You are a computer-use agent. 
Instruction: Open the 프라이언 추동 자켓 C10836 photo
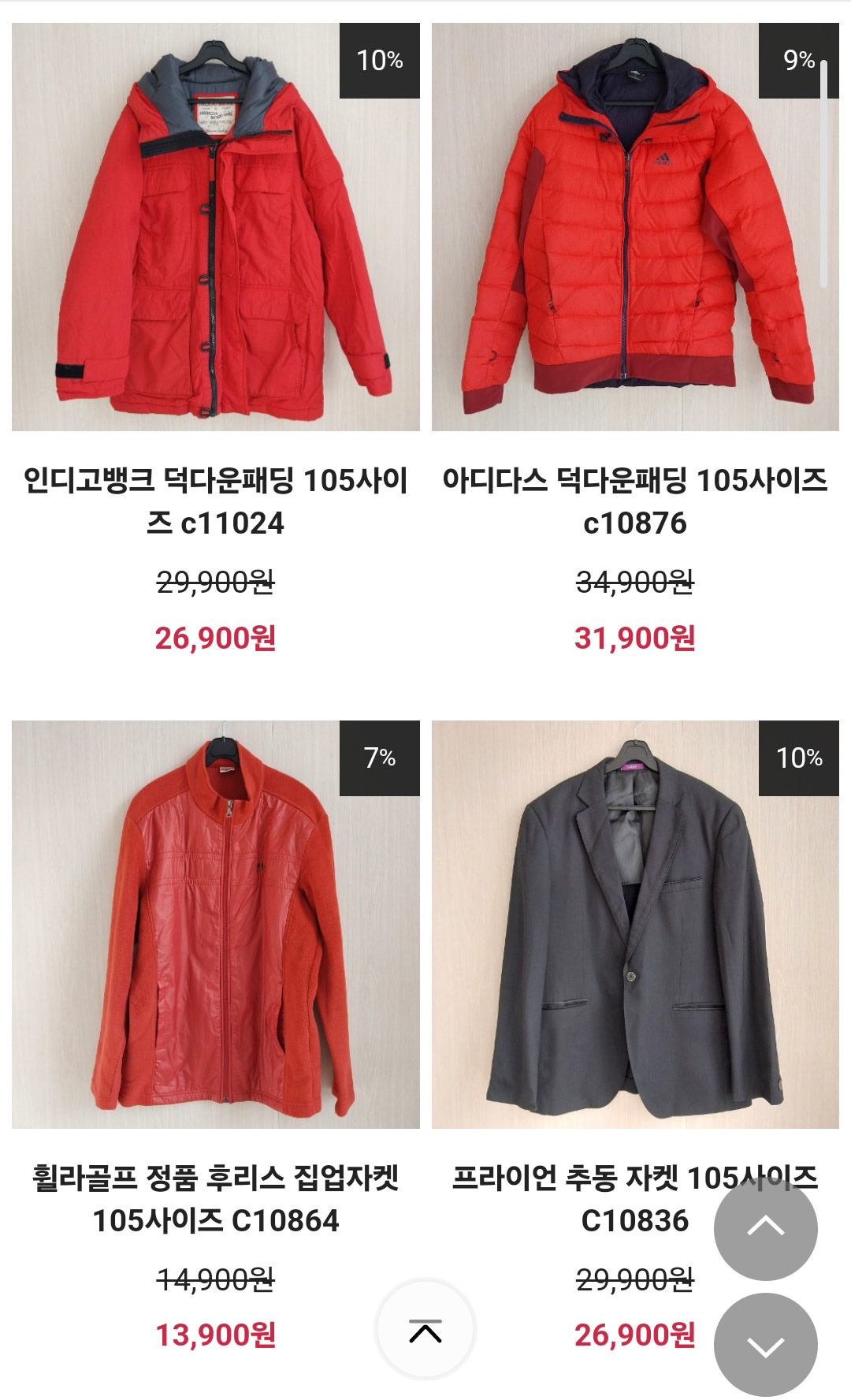click(x=635, y=924)
